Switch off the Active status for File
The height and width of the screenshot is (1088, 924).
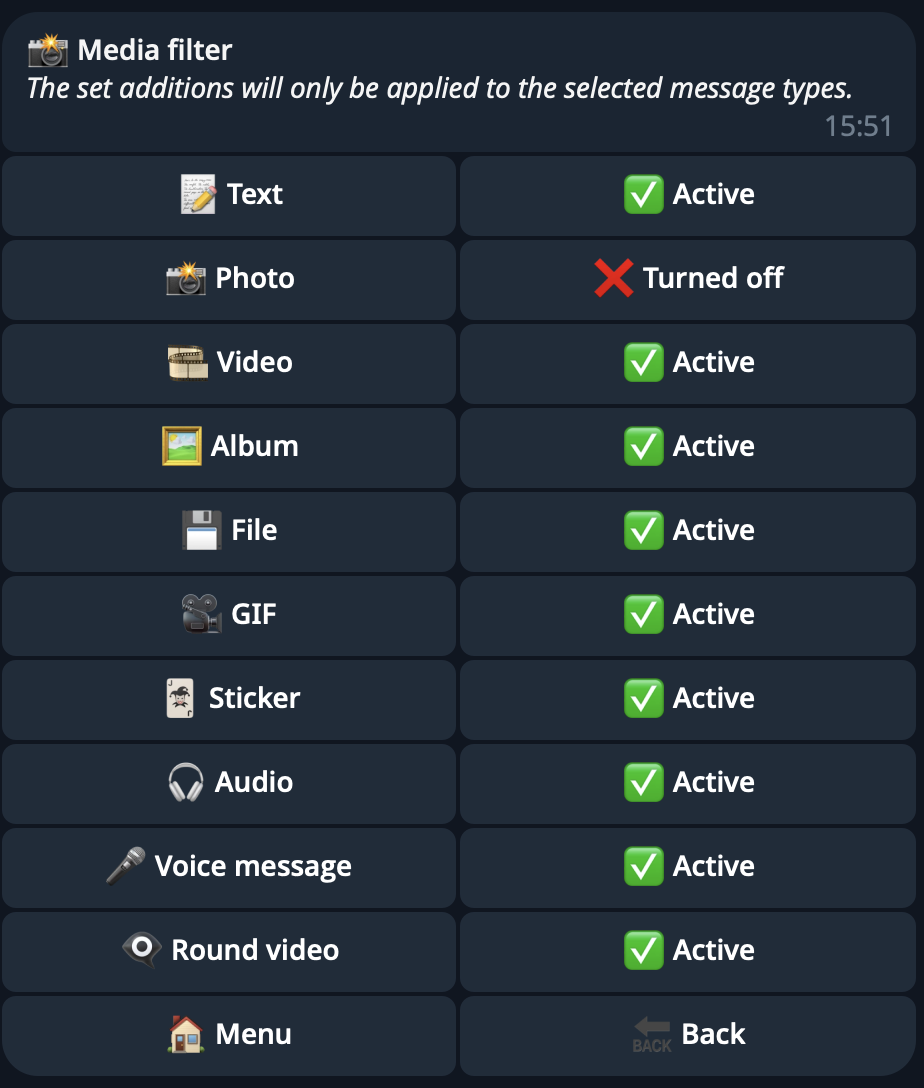(688, 531)
